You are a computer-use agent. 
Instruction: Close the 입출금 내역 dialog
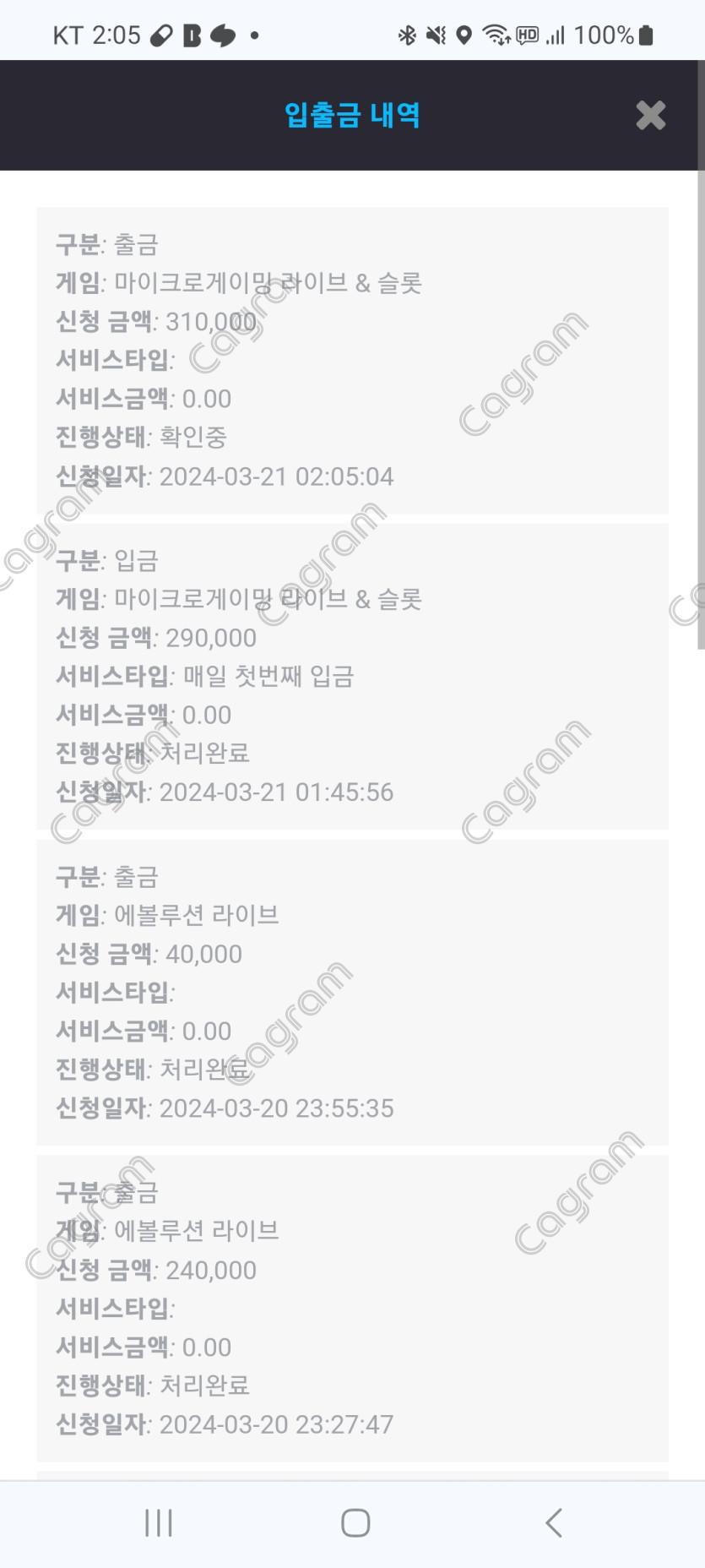click(650, 115)
